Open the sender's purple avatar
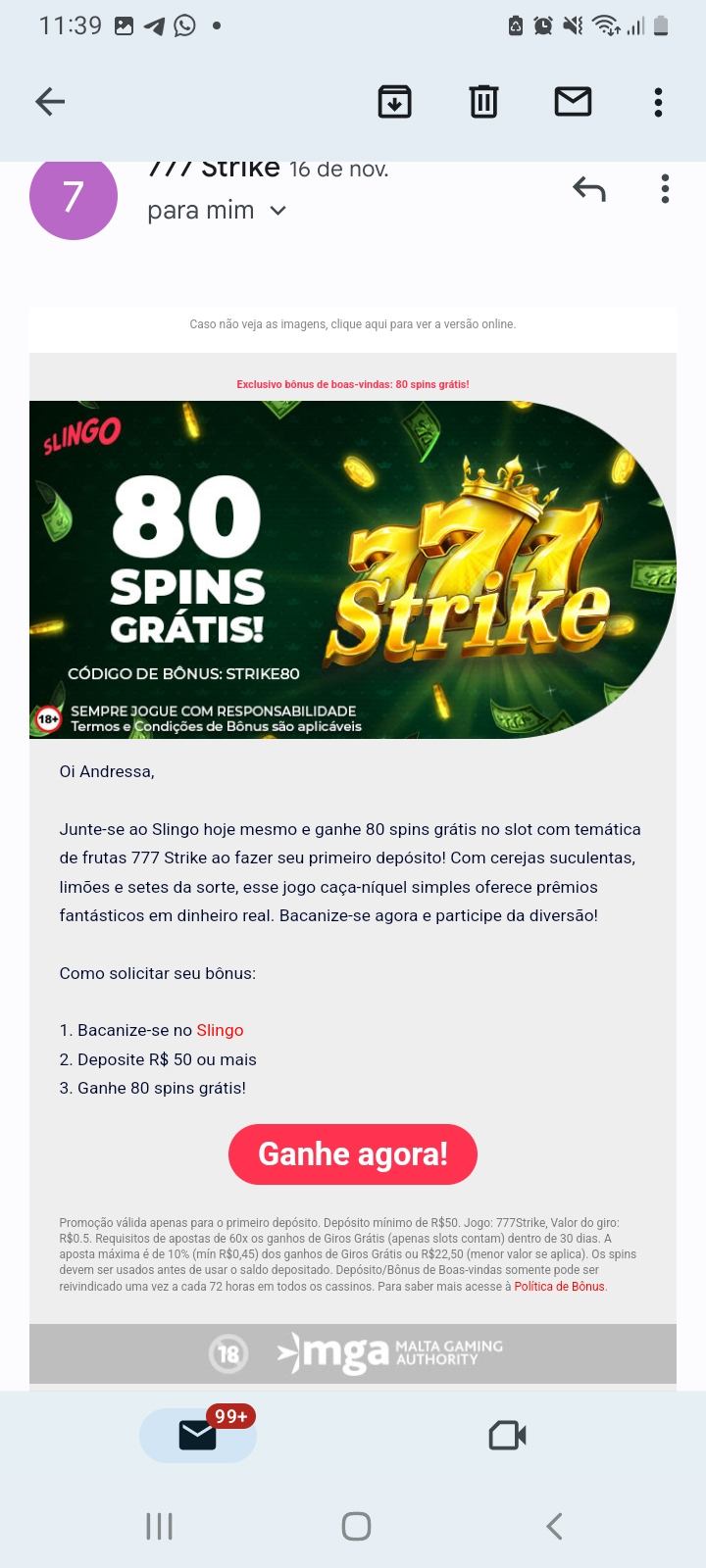 [x=74, y=197]
